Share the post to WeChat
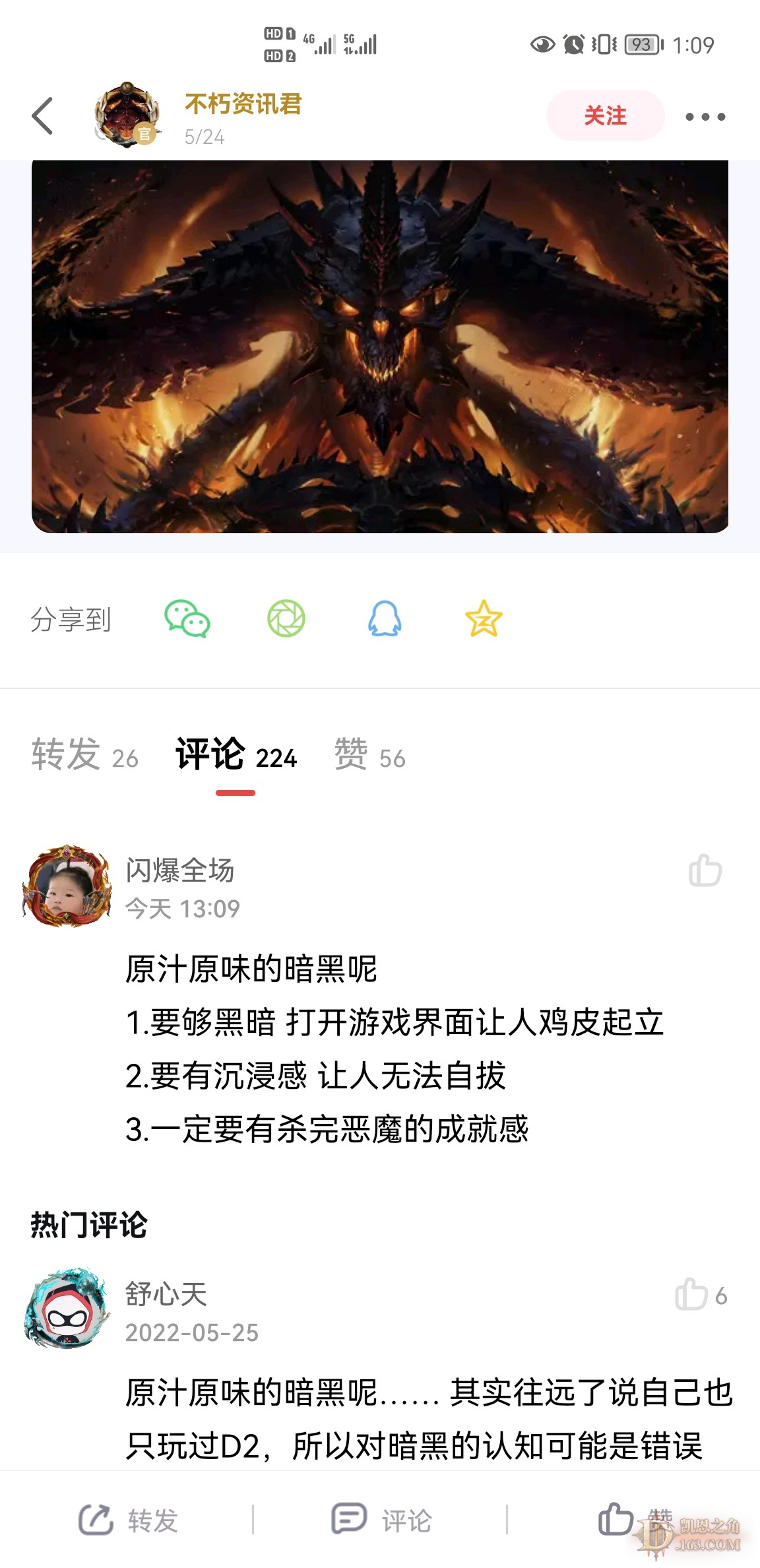 [x=187, y=619]
